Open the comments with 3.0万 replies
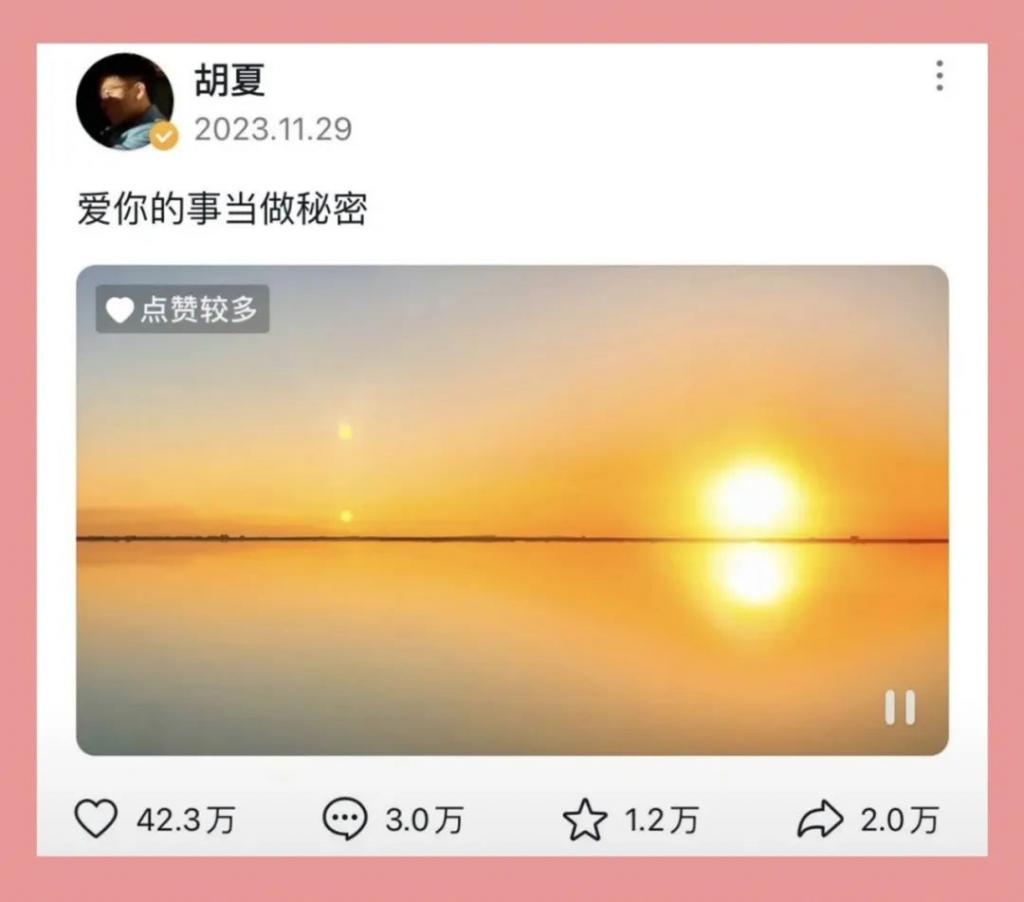The image size is (1024, 902). (x=345, y=819)
